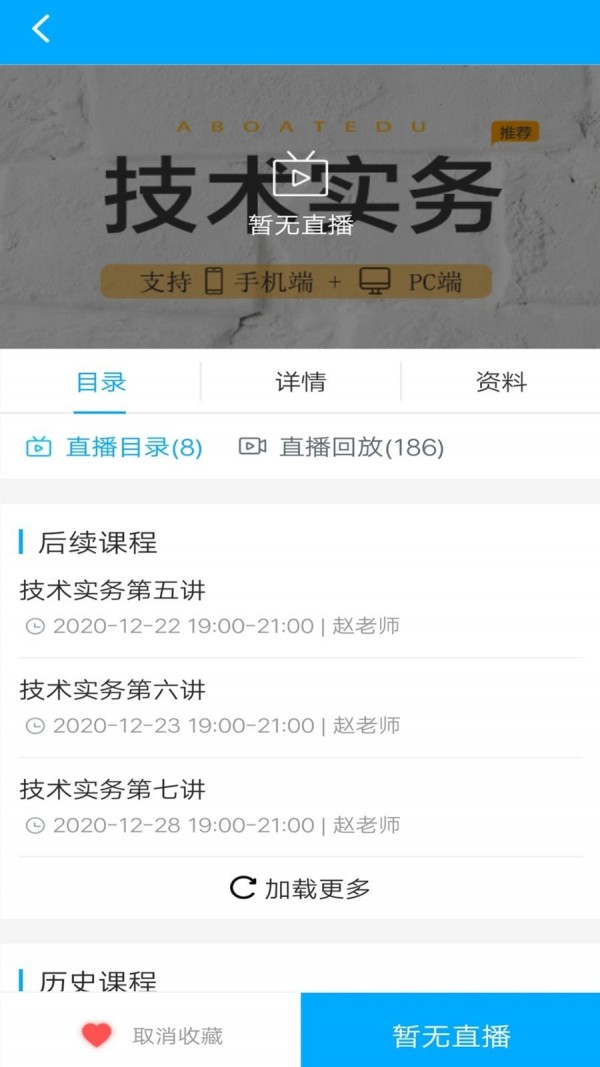This screenshot has width=600, height=1067.
Task: Switch to the 详情 tab
Action: click(300, 382)
